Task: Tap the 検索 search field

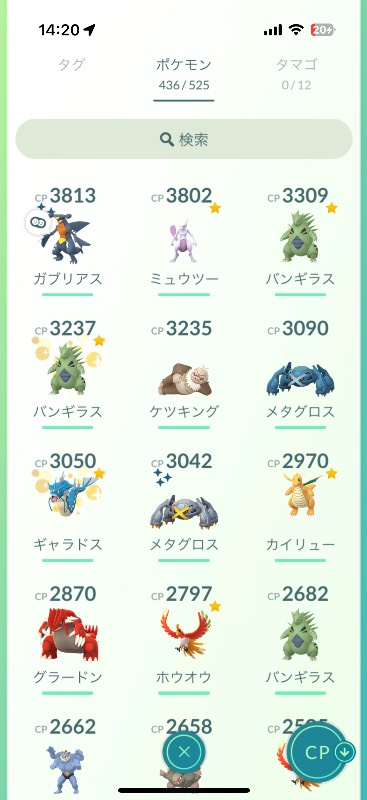Action: coord(184,139)
